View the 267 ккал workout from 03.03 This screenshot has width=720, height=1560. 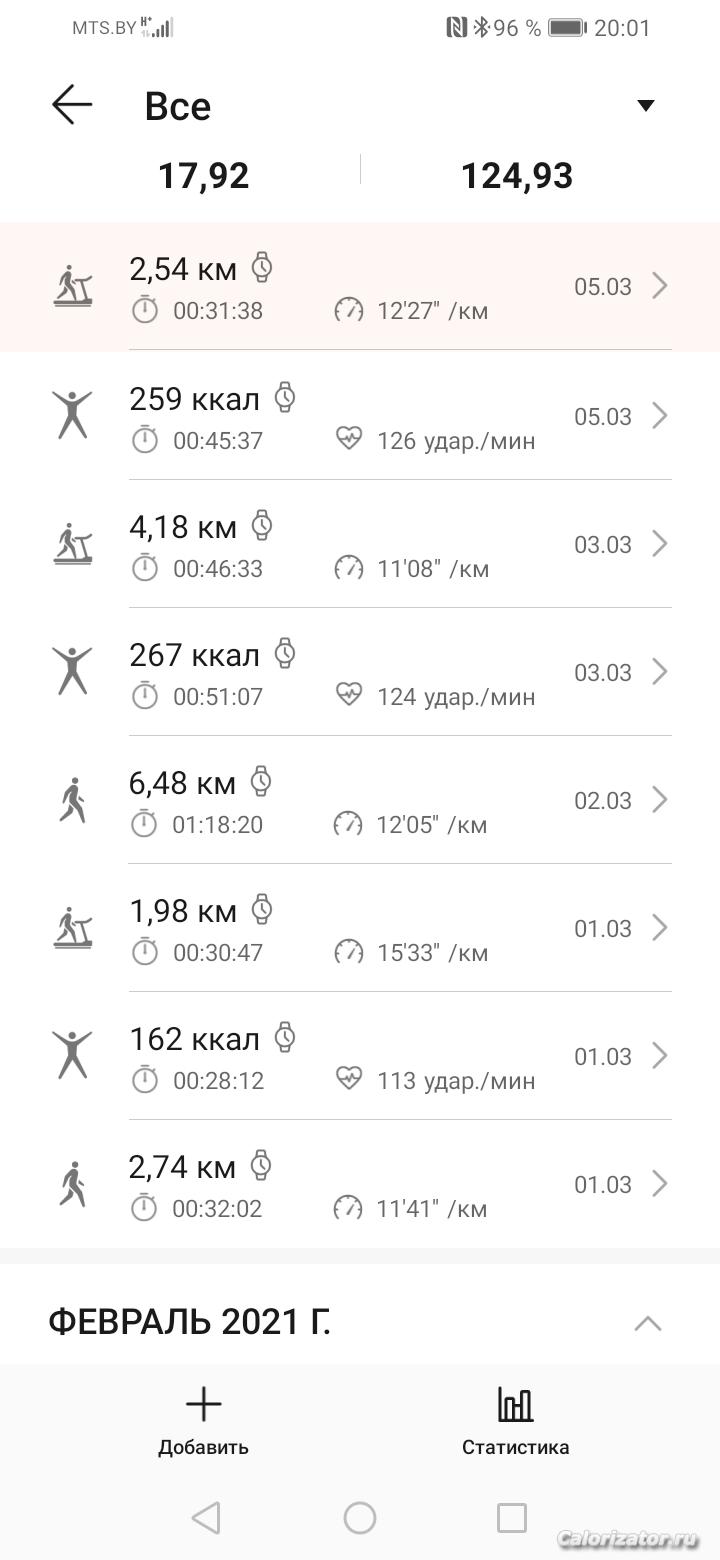[x=360, y=671]
